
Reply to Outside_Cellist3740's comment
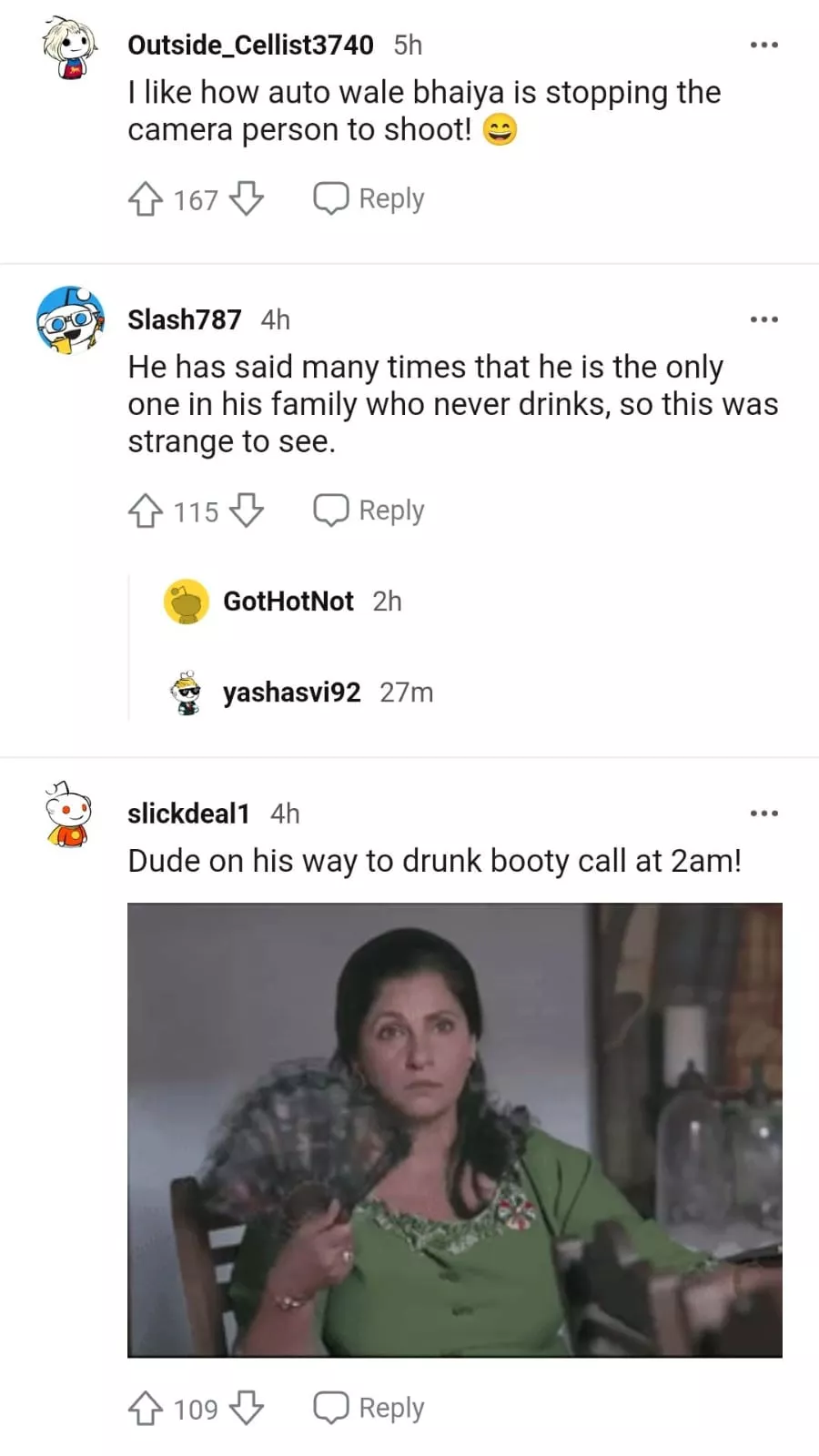pyautogui.click(x=369, y=198)
